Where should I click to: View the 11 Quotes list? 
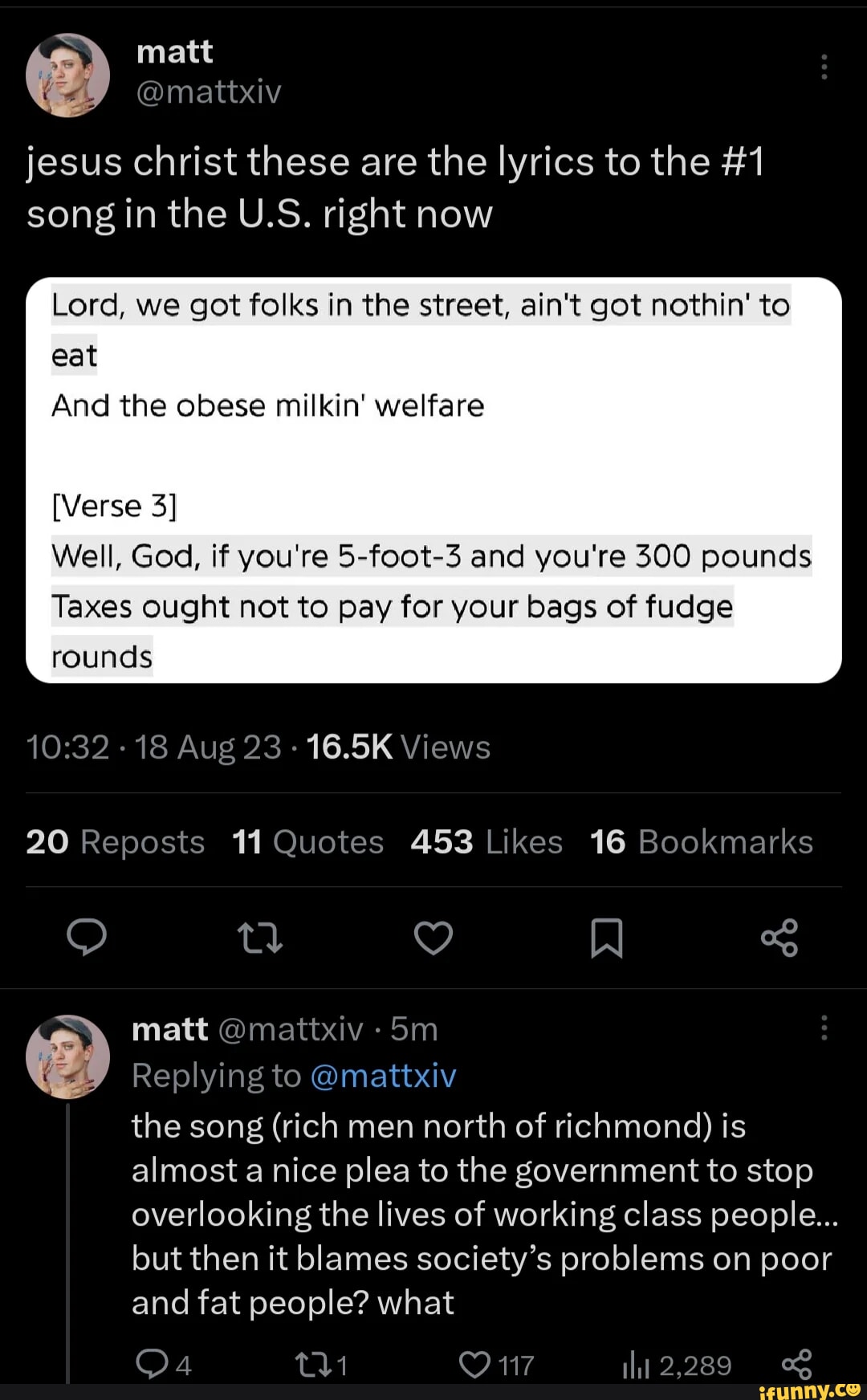pyautogui.click(x=307, y=841)
